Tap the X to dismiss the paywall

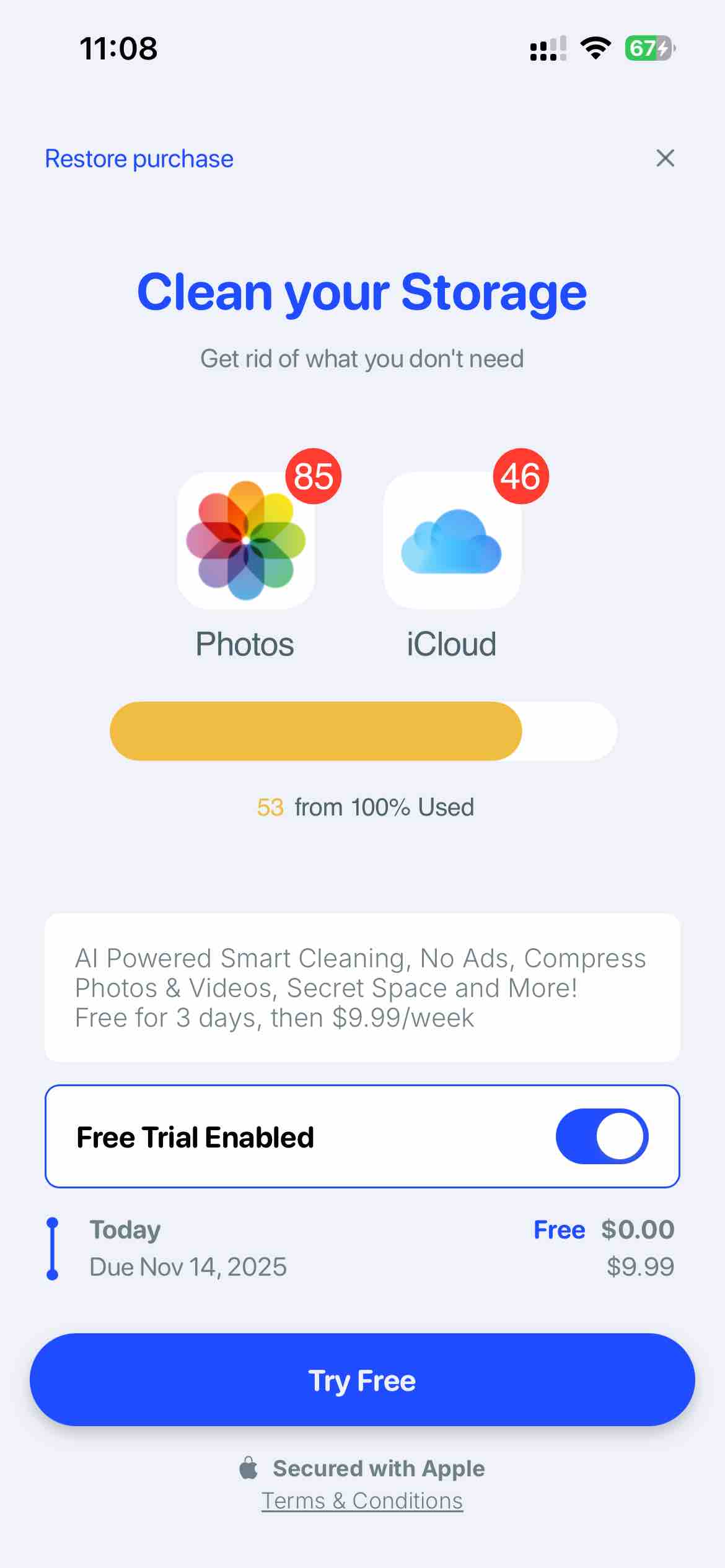pyautogui.click(x=666, y=159)
